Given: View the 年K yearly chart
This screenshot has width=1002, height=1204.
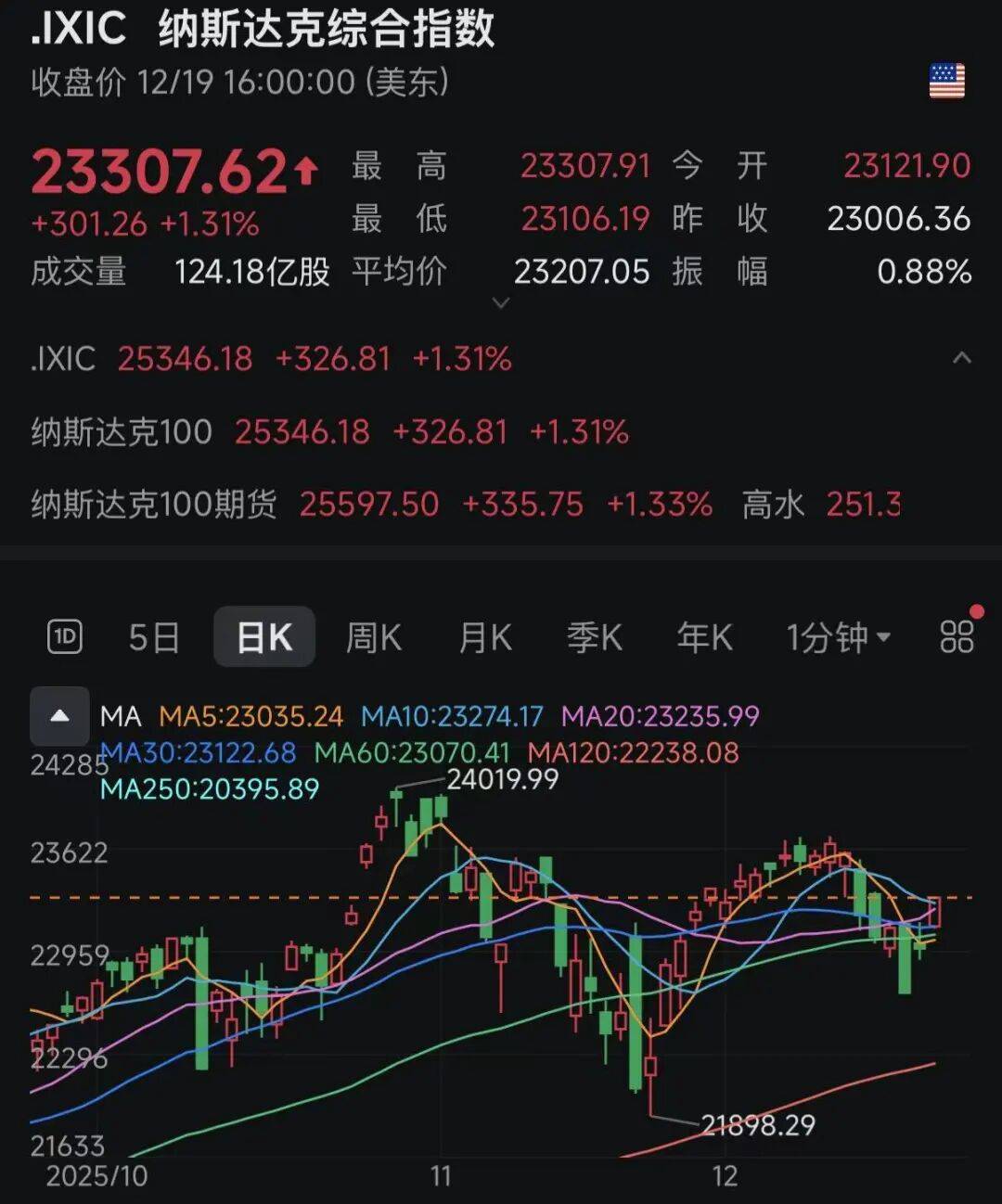Looking at the screenshot, I should [x=704, y=637].
